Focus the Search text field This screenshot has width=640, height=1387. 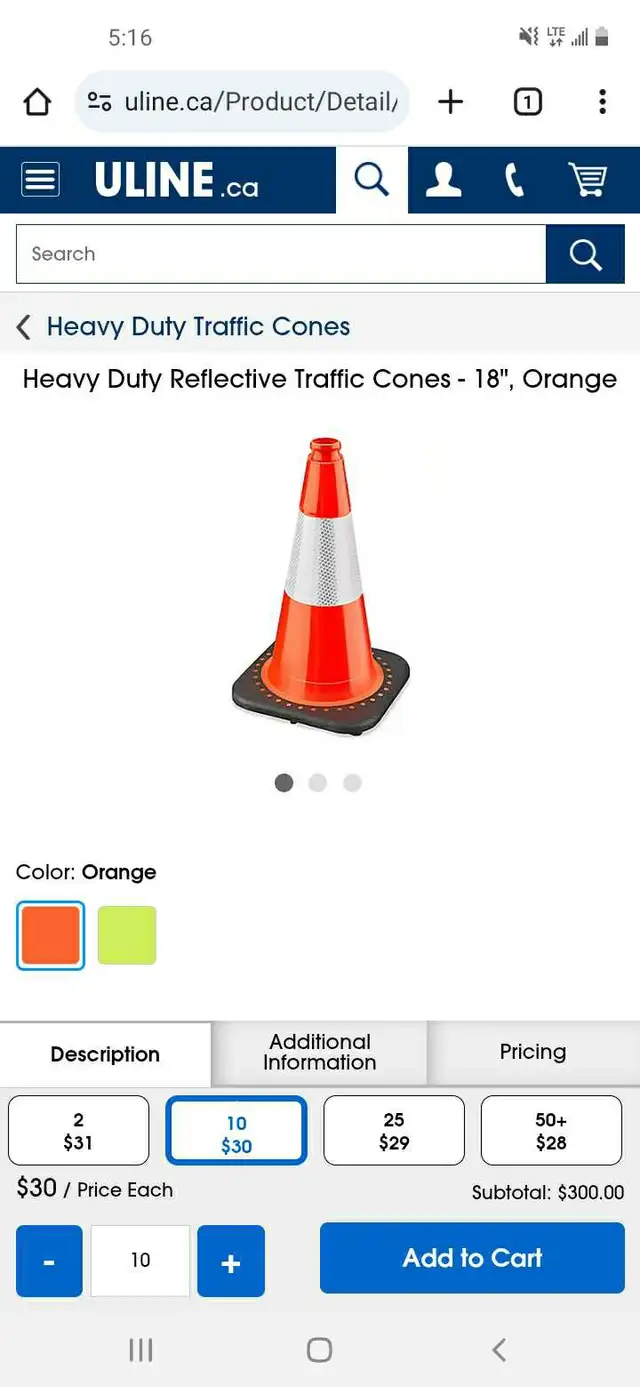pos(281,254)
